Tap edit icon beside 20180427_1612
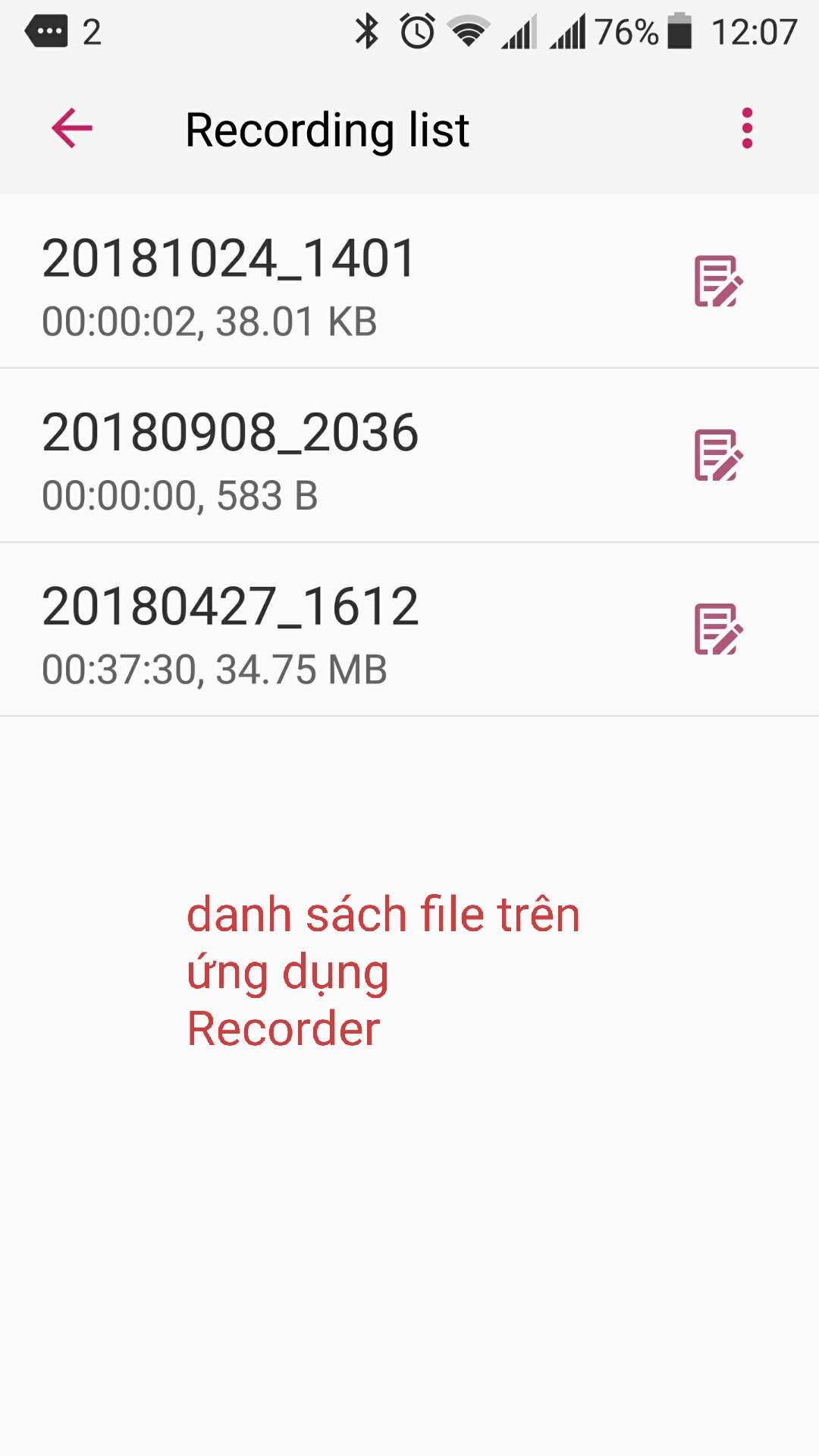Viewport: 819px width, 1456px height. pos(718,629)
